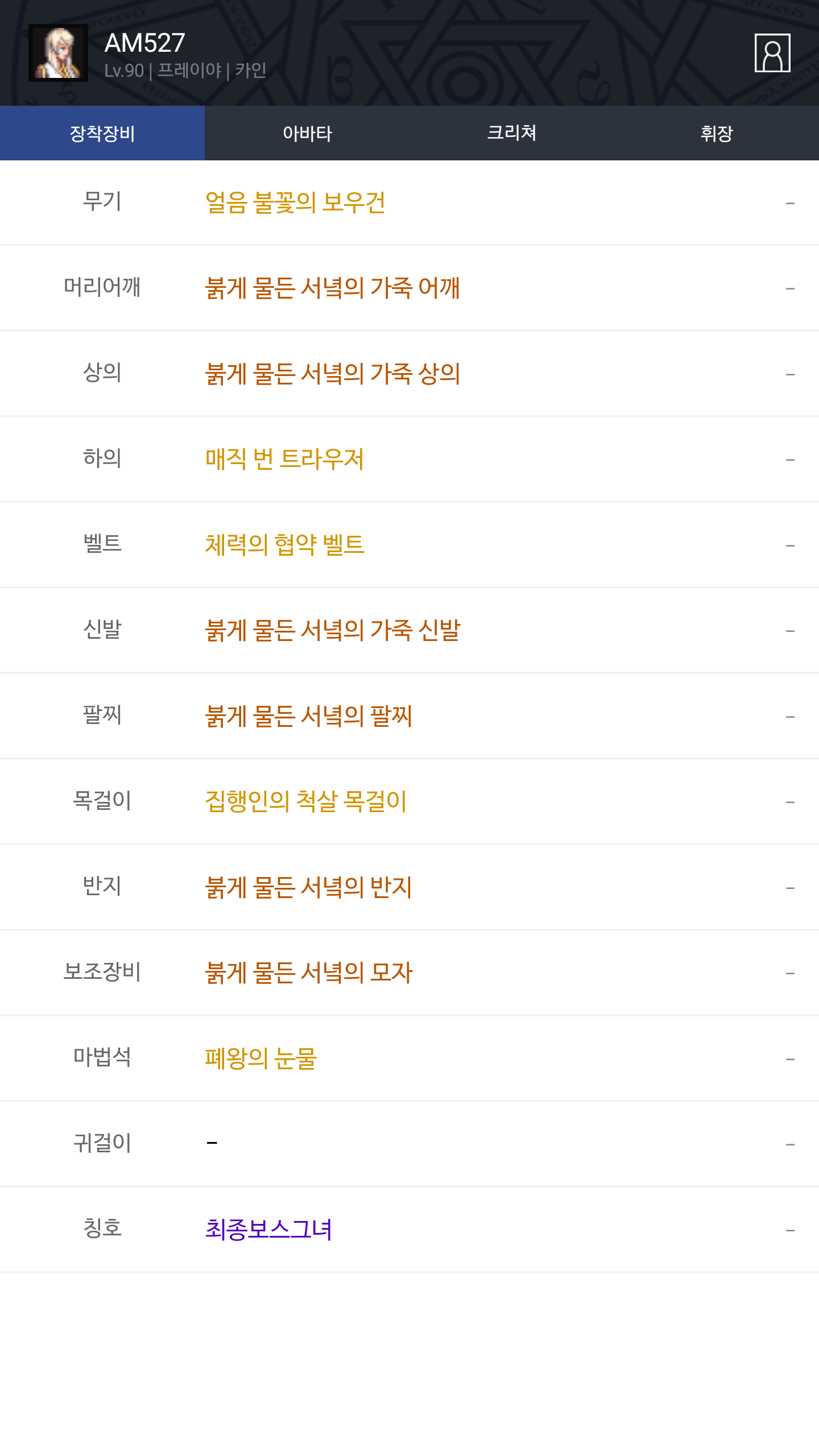This screenshot has width=819, height=1456.
Task: Switch to the 휘장 tab
Action: (717, 133)
